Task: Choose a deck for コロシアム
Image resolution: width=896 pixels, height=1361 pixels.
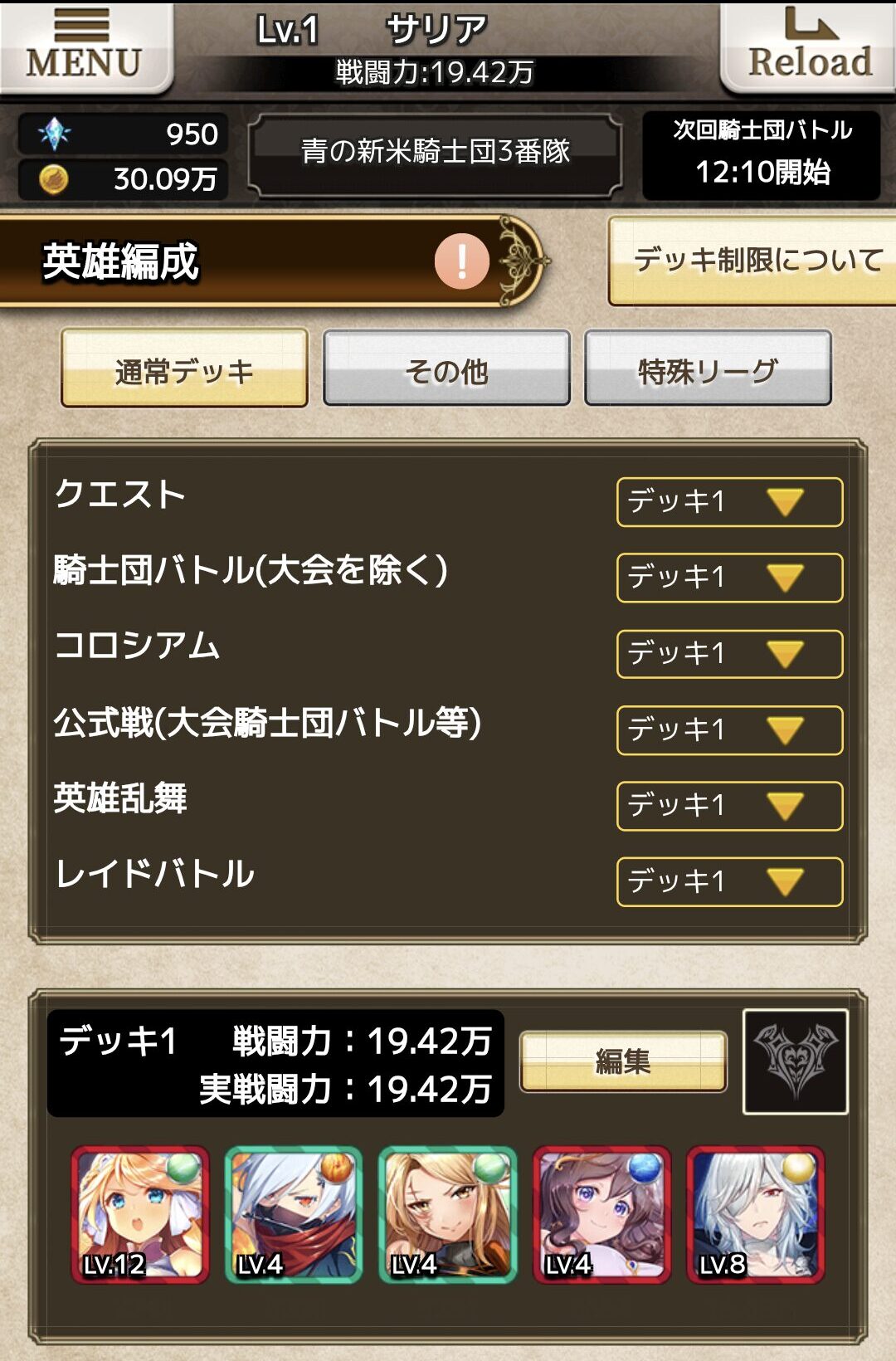Action: click(x=729, y=654)
